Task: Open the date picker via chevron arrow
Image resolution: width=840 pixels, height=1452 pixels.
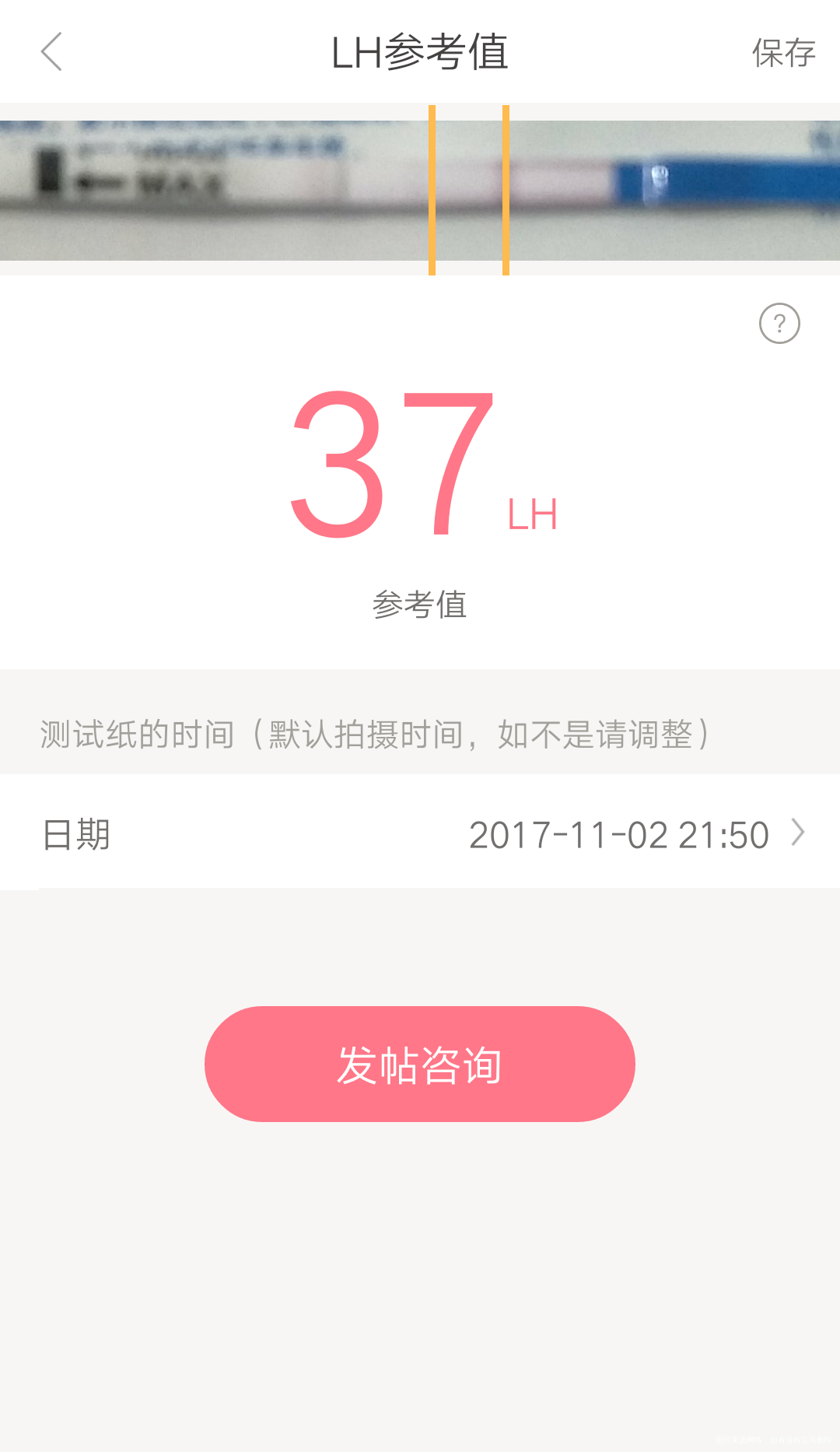Action: (x=797, y=833)
